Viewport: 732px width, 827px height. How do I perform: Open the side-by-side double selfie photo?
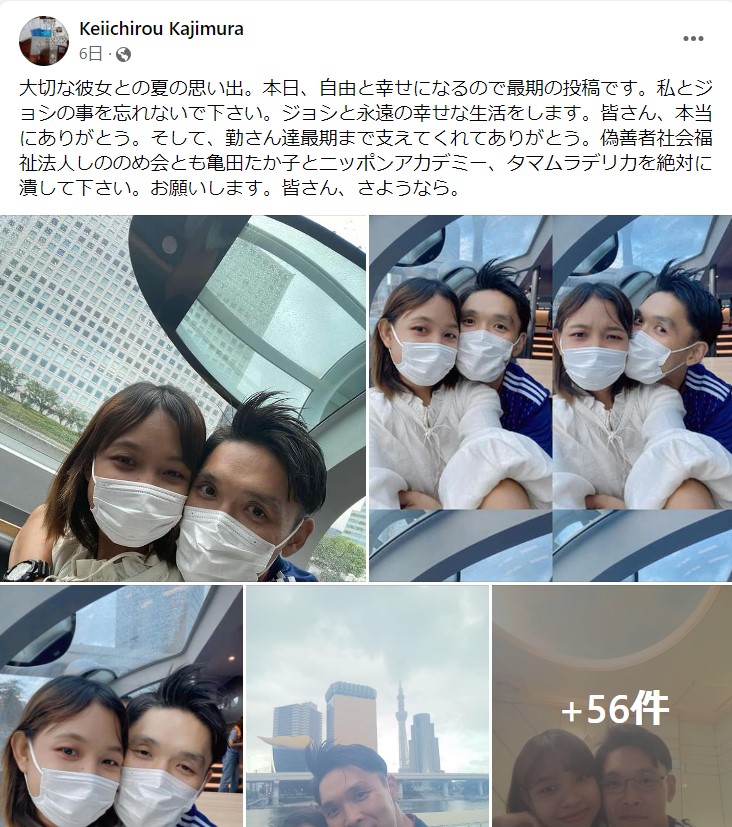550,398
